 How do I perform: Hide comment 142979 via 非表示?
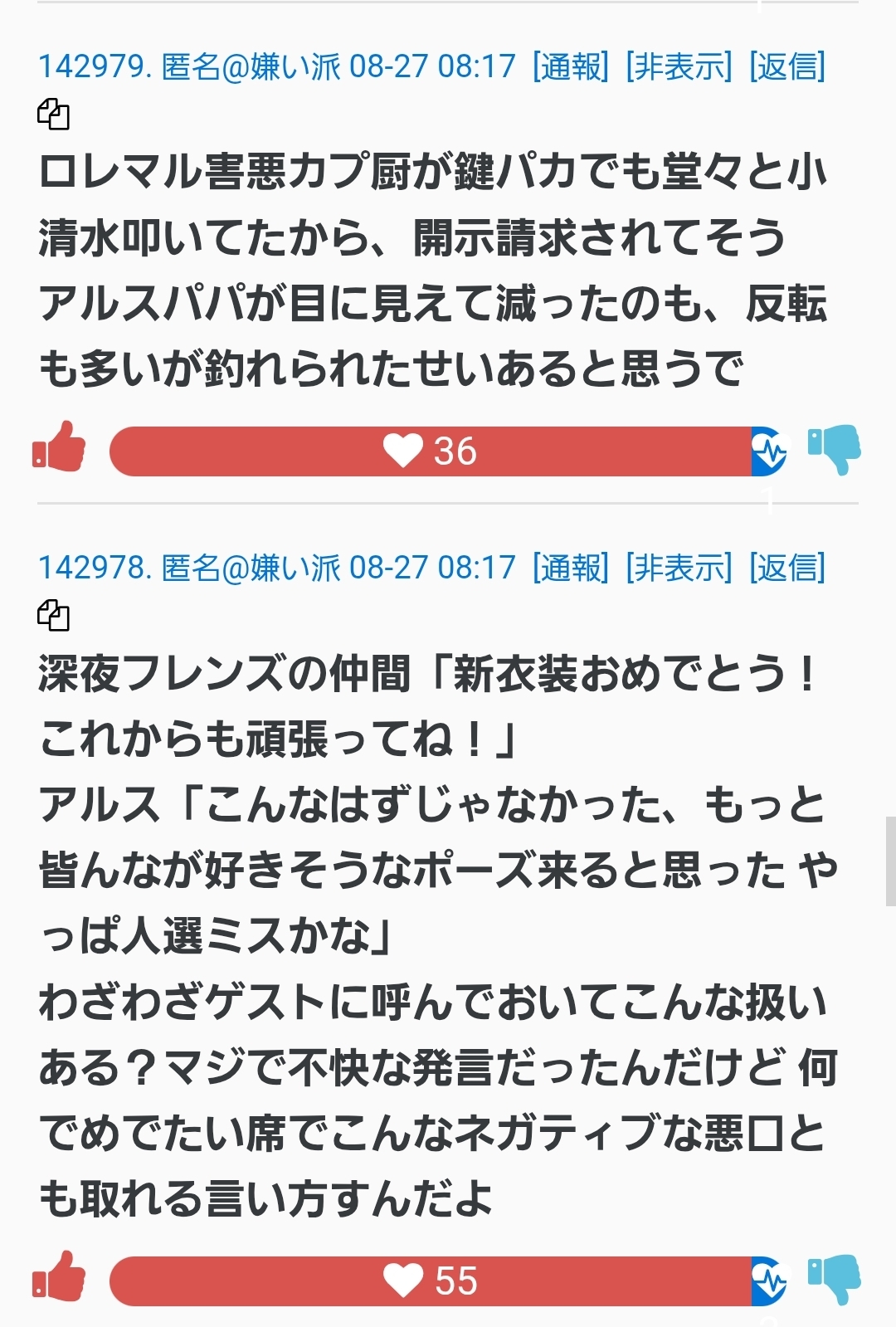coord(679,66)
